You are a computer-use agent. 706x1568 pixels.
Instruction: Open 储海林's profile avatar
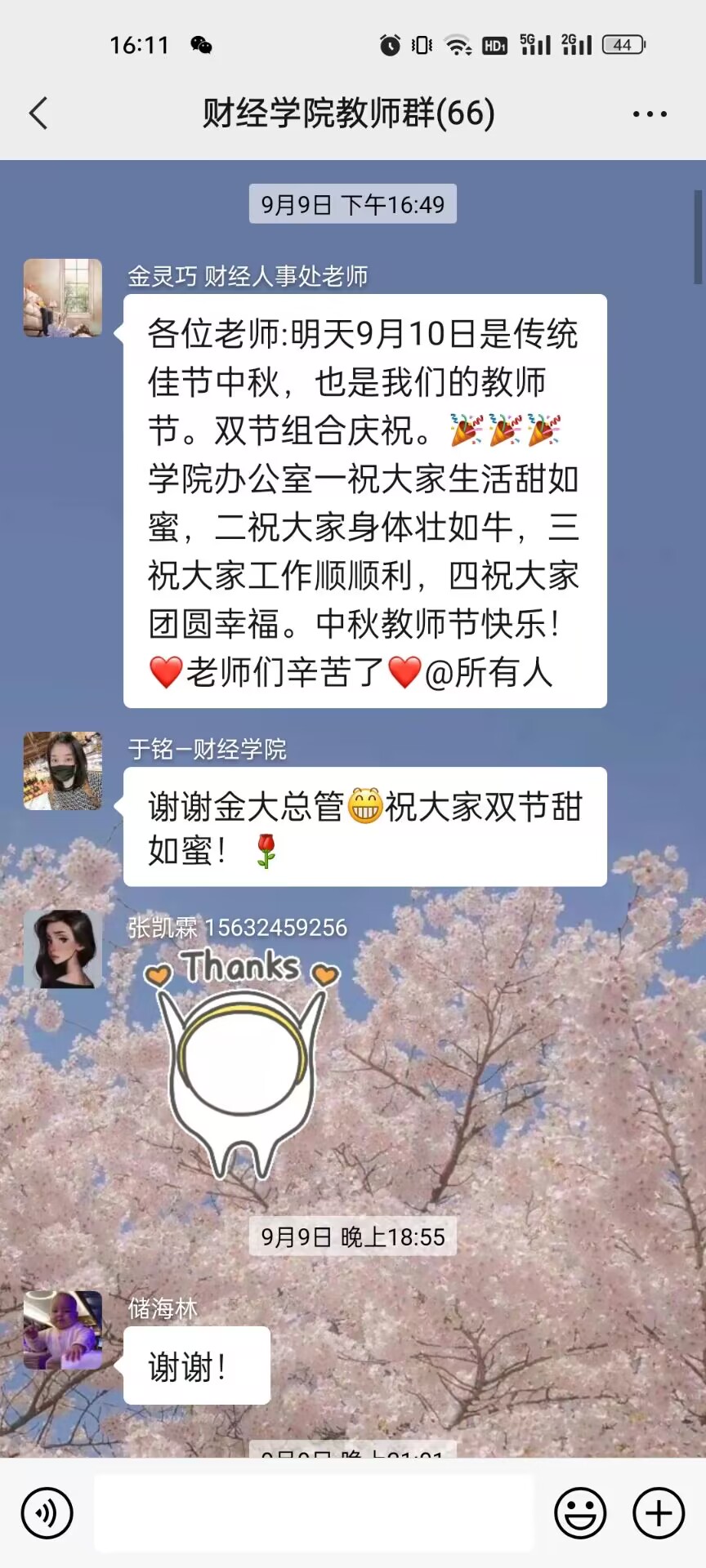tap(63, 1330)
